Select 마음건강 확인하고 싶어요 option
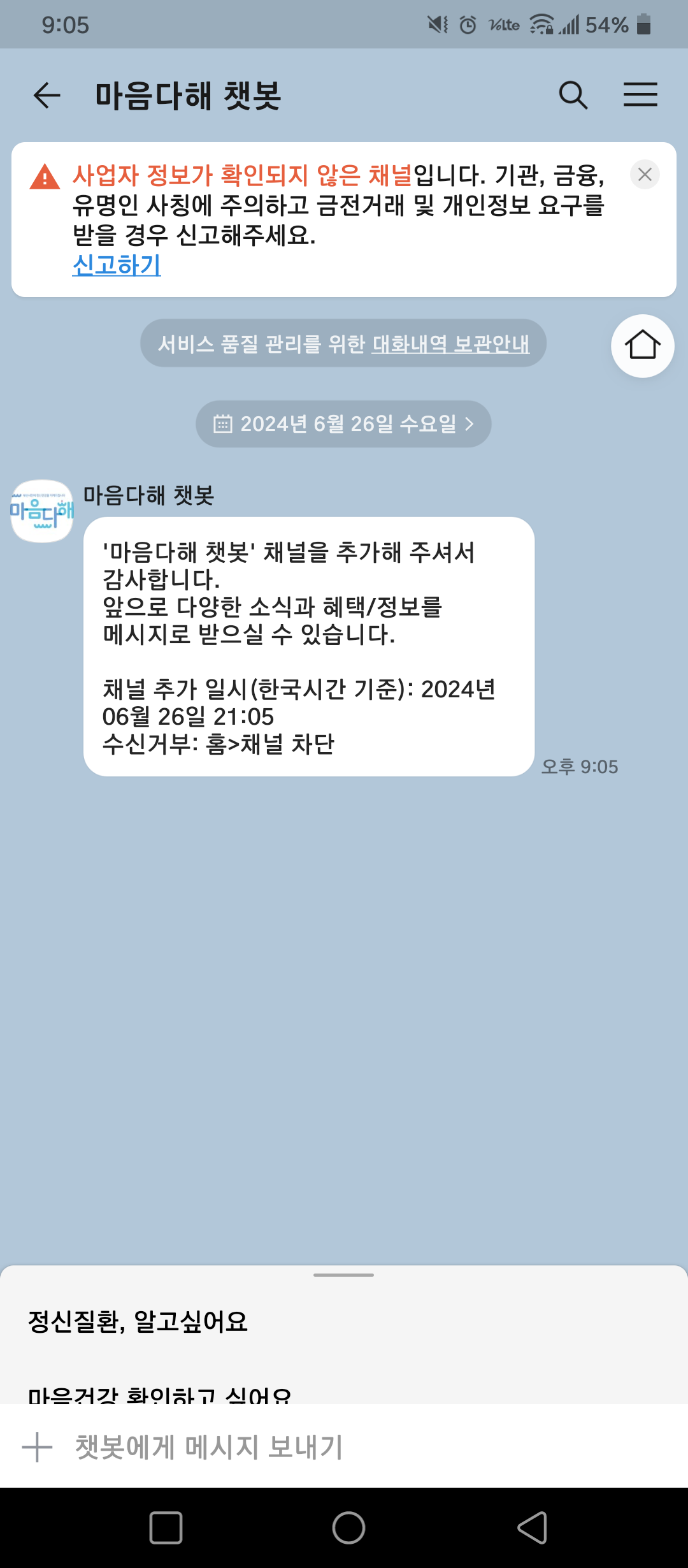 point(159,1395)
